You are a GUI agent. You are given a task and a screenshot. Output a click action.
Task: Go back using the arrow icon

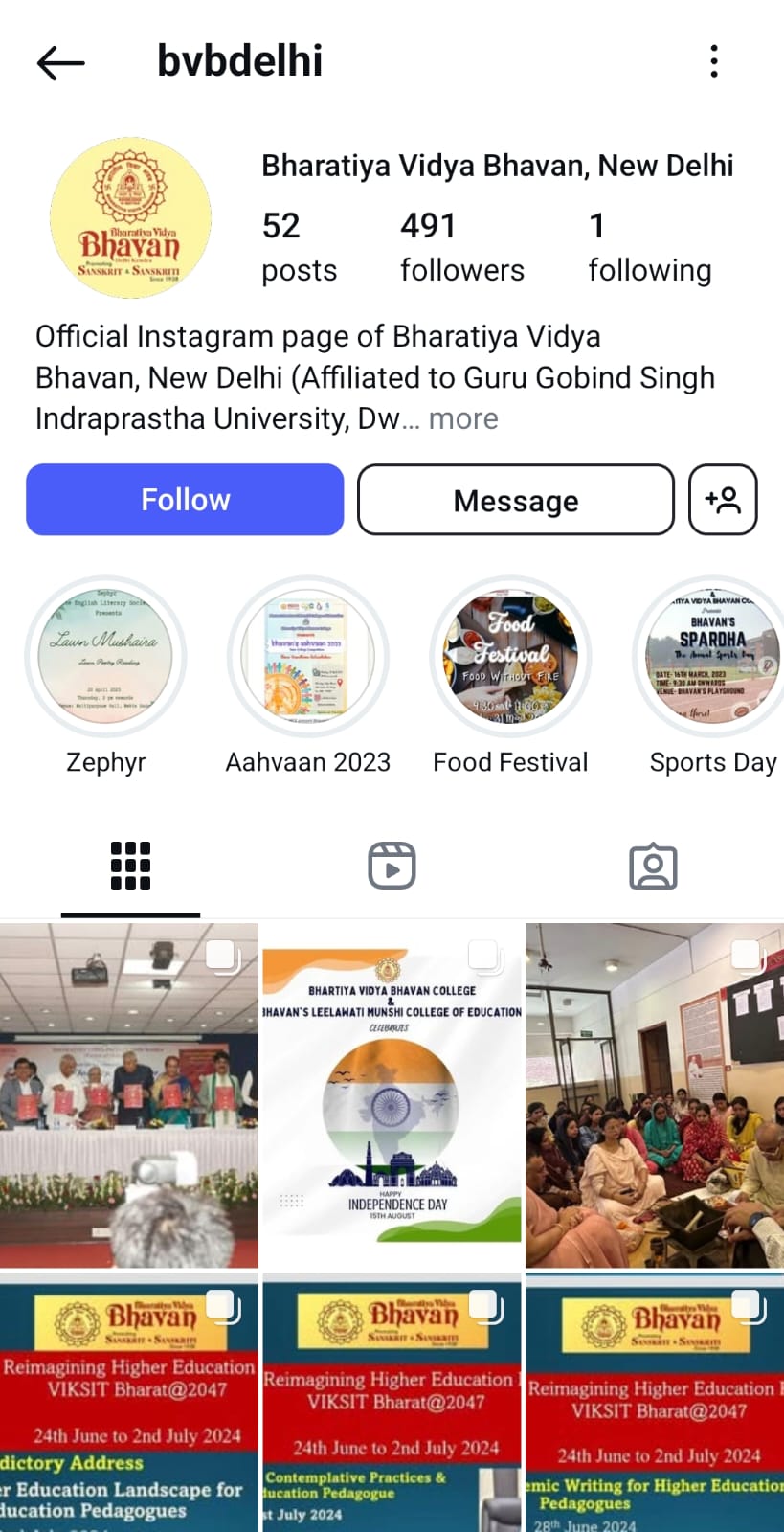pos(60,63)
